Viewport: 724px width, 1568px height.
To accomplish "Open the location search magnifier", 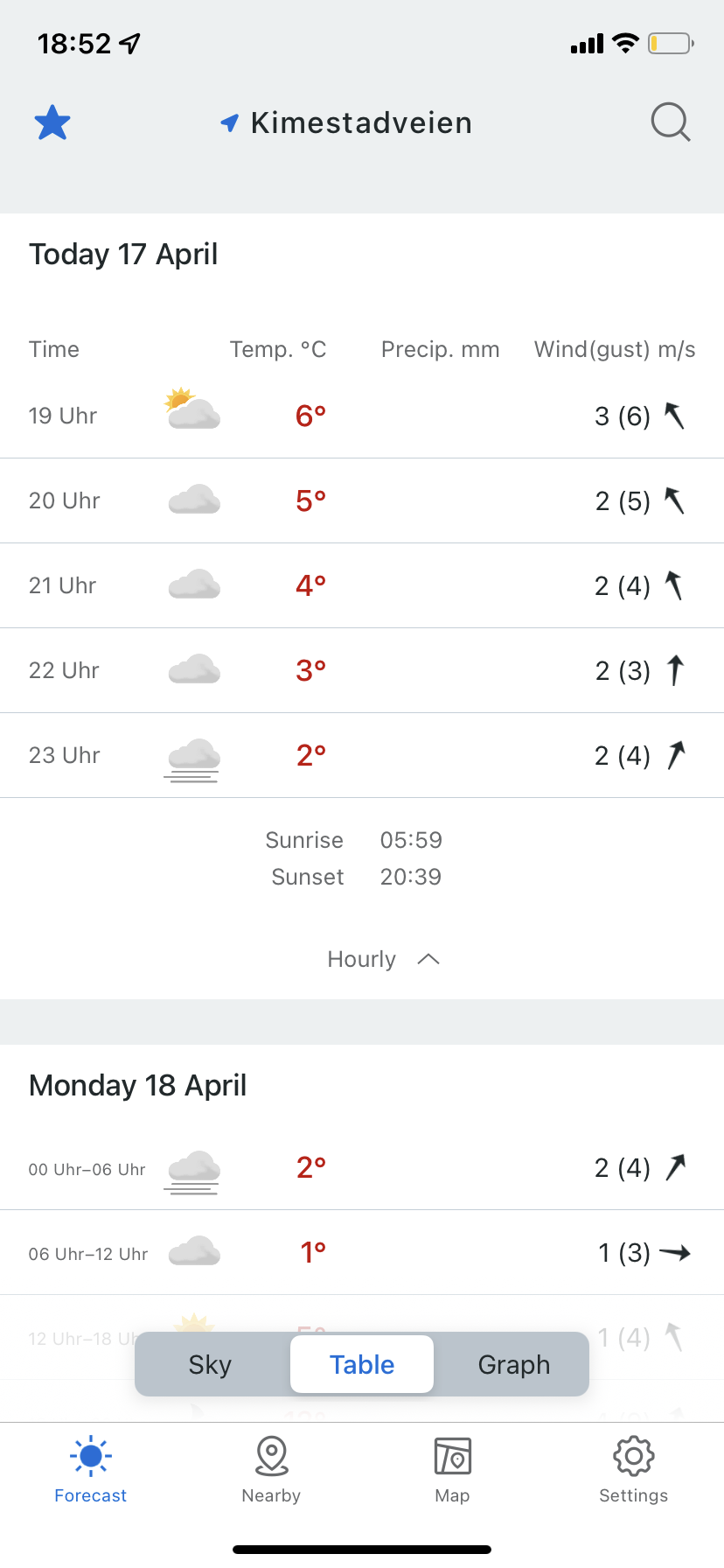I will pos(671,122).
